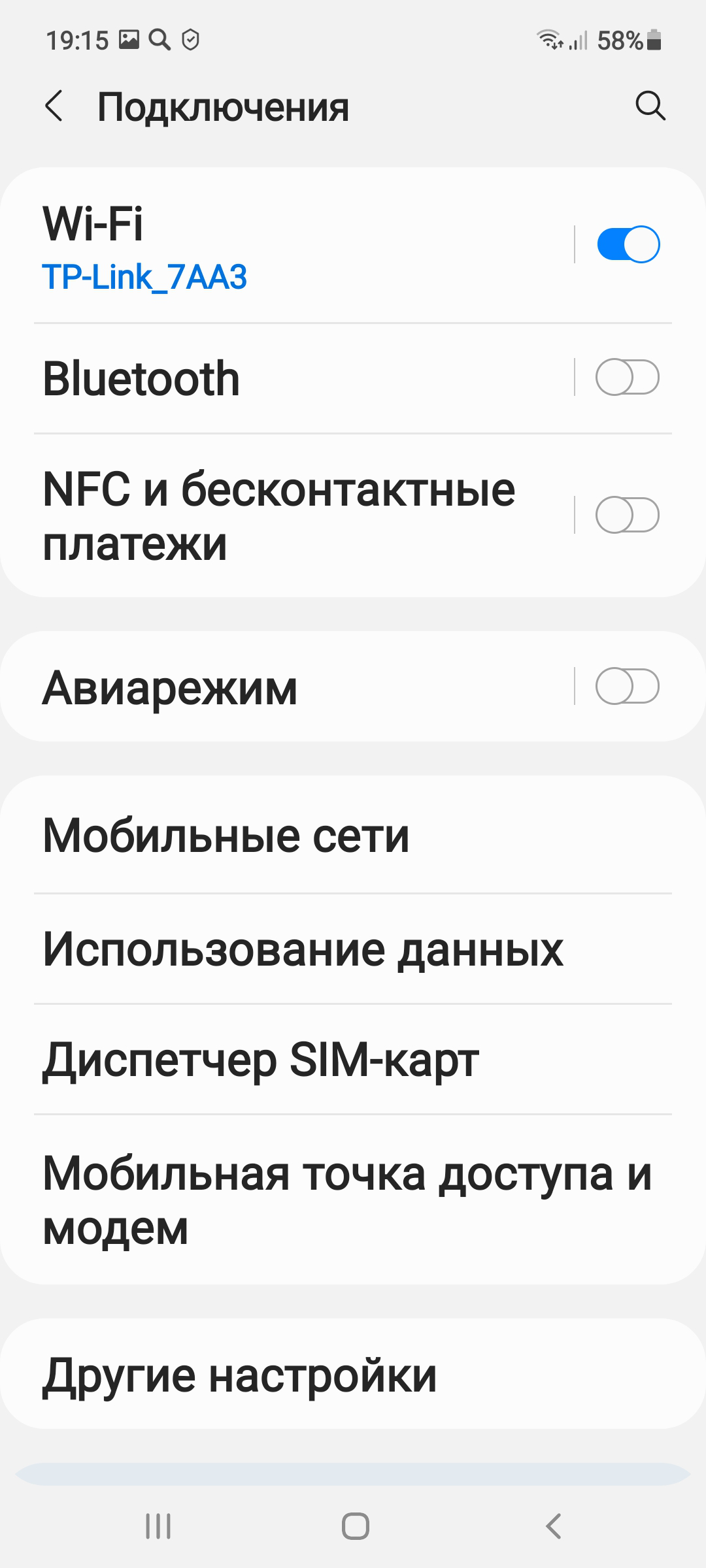Open Мобильные сети
This screenshot has height=1568, width=706.
[353, 835]
